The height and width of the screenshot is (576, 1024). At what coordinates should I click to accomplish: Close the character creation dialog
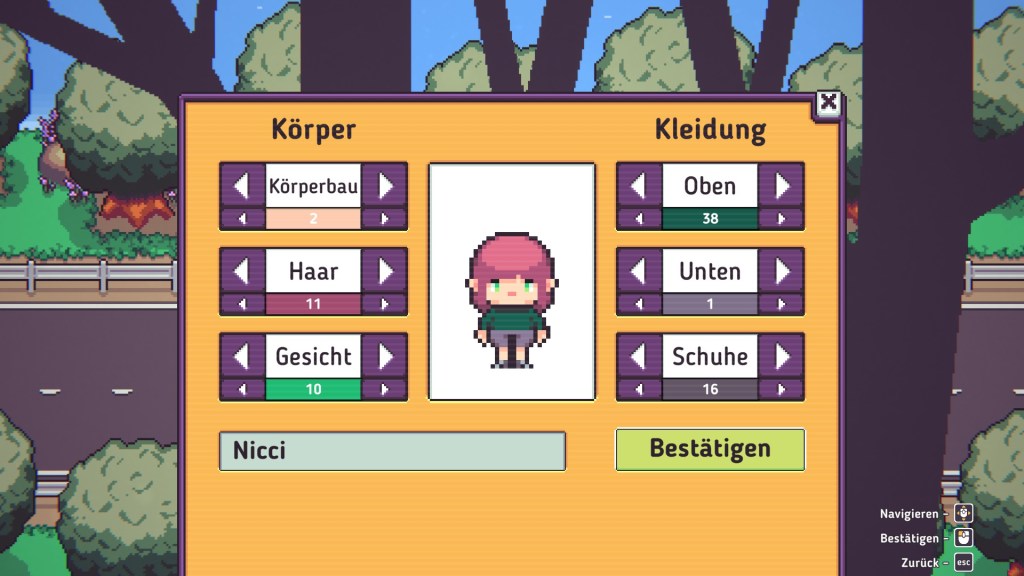(828, 102)
